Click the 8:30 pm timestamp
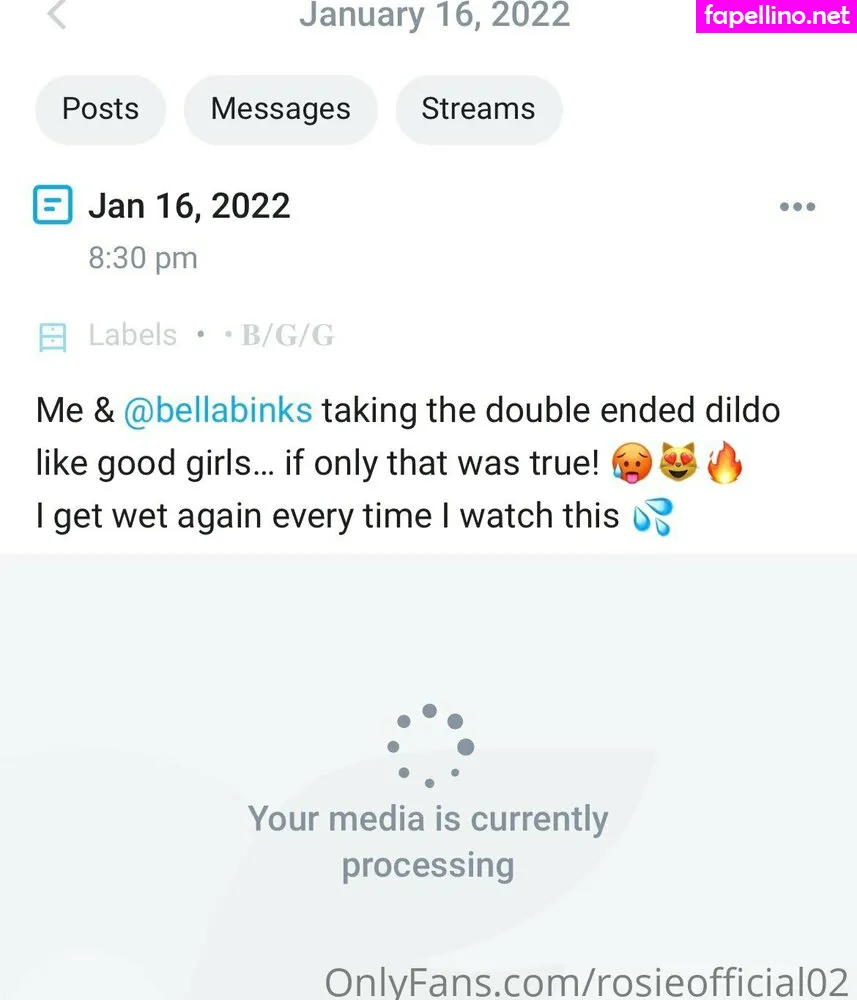The image size is (857, 1000). (142, 257)
